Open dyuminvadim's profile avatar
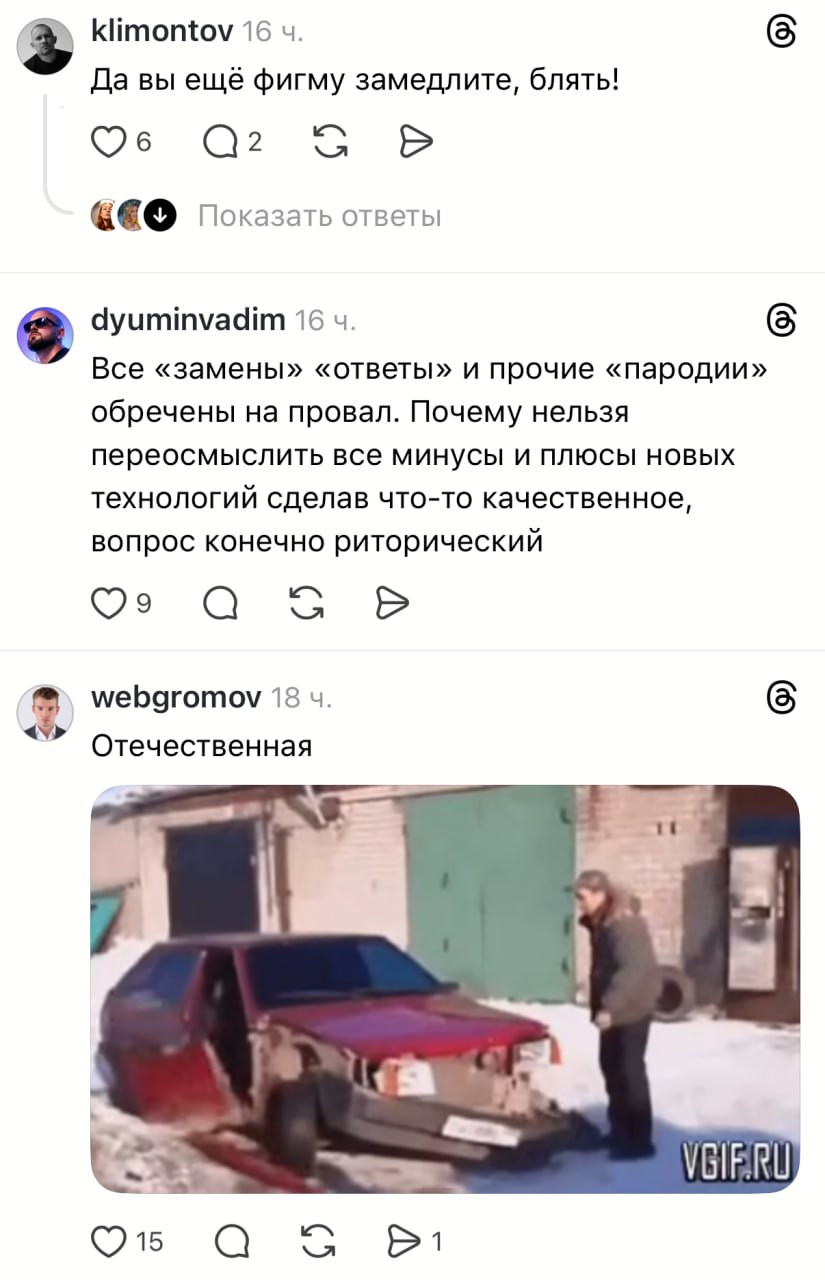This screenshot has height=1280, width=825. [x=46, y=335]
